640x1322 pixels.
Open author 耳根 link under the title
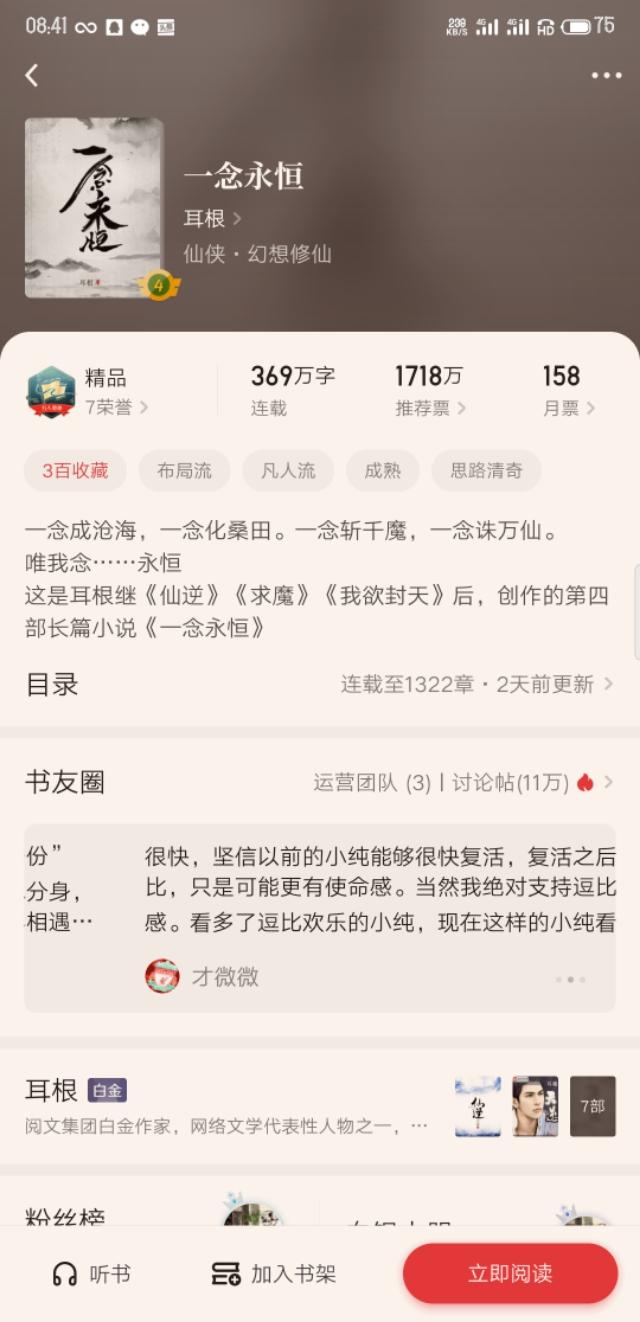pyautogui.click(x=212, y=218)
